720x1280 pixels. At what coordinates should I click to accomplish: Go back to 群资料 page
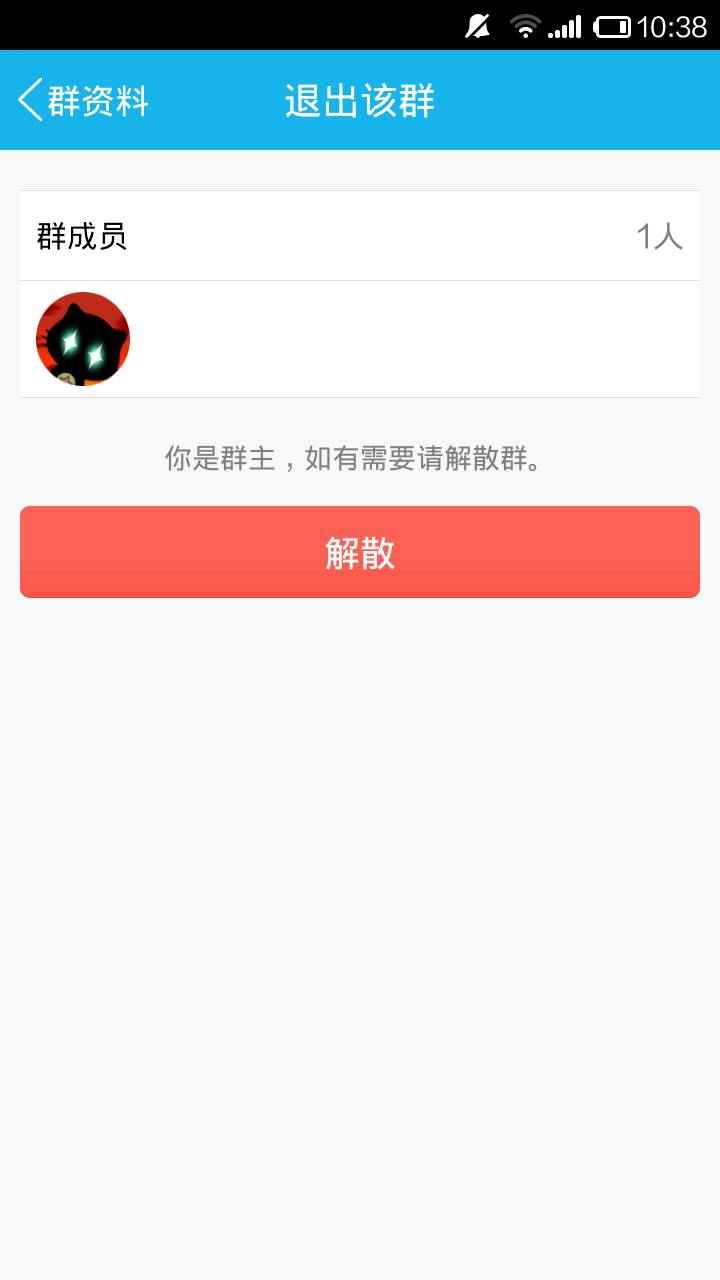pyautogui.click(x=83, y=101)
